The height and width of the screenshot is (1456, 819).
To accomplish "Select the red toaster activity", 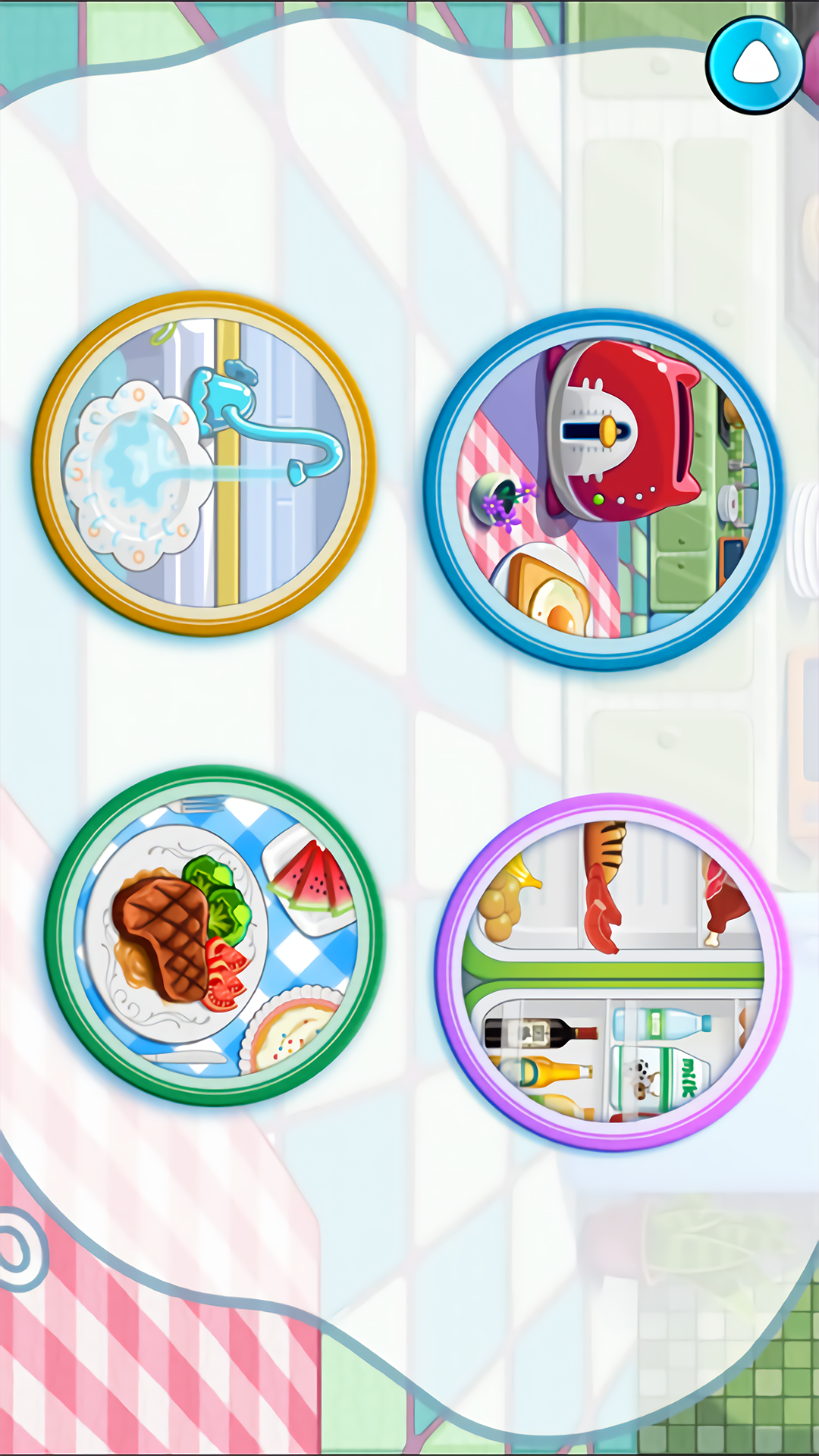I will [603, 490].
